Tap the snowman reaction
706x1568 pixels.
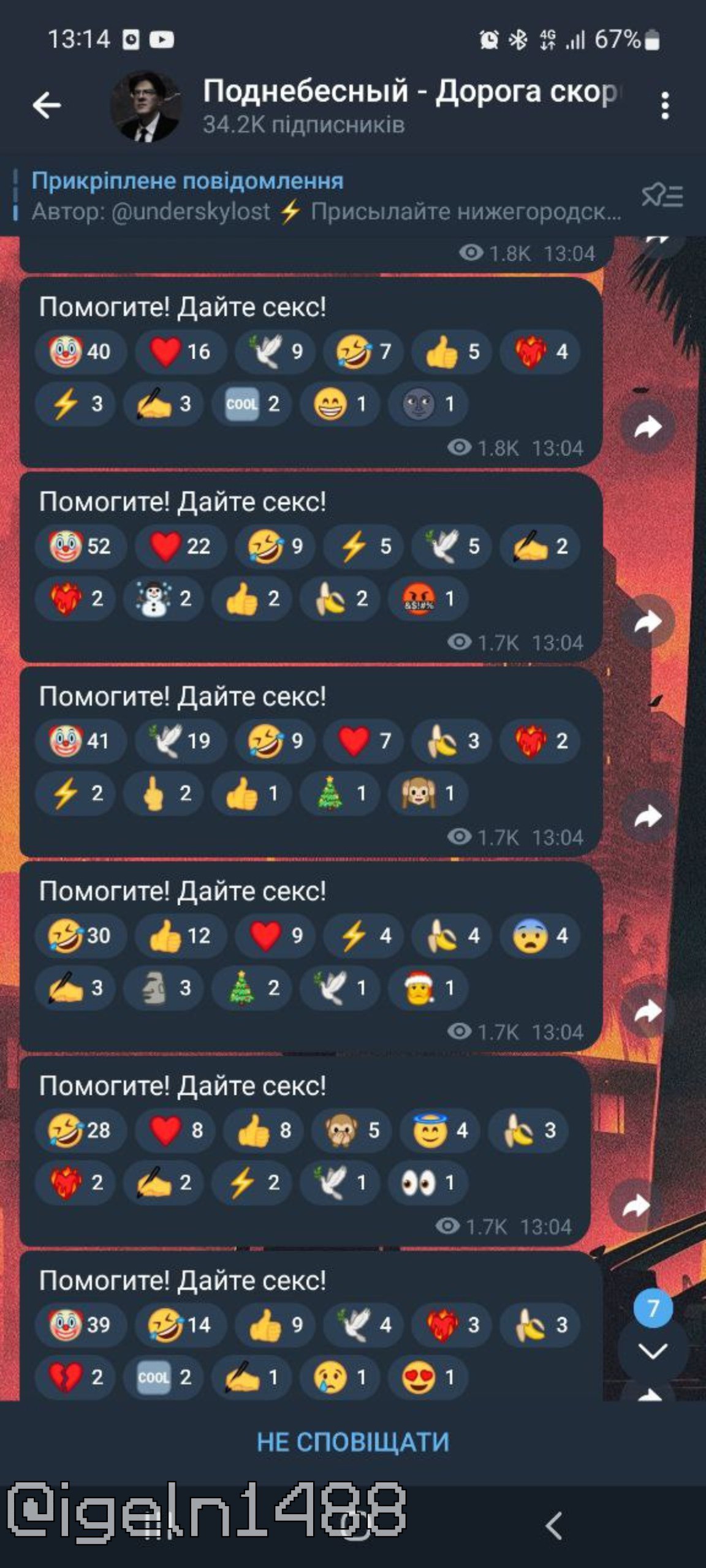(163, 598)
